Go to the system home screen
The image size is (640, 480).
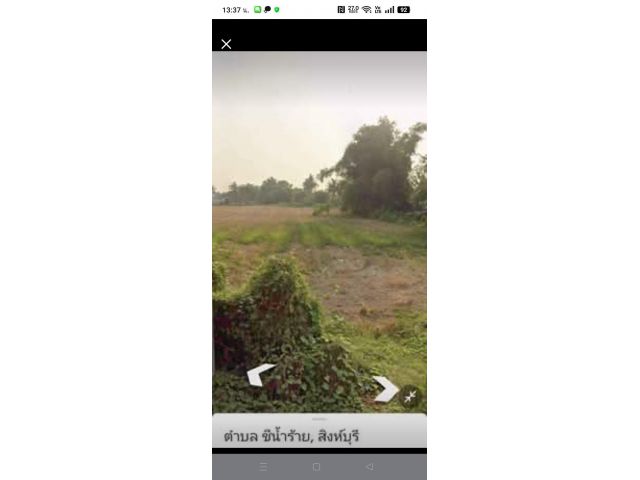316,467
